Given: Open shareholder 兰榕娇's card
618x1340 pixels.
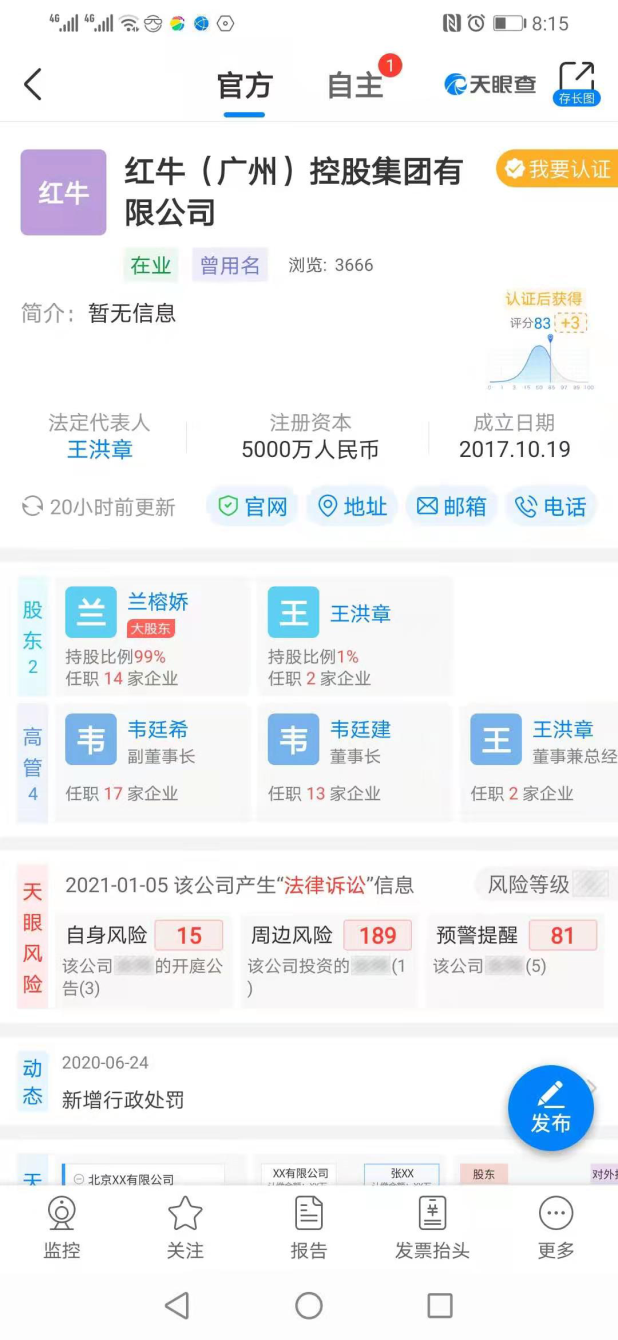Looking at the screenshot, I should [x=152, y=637].
